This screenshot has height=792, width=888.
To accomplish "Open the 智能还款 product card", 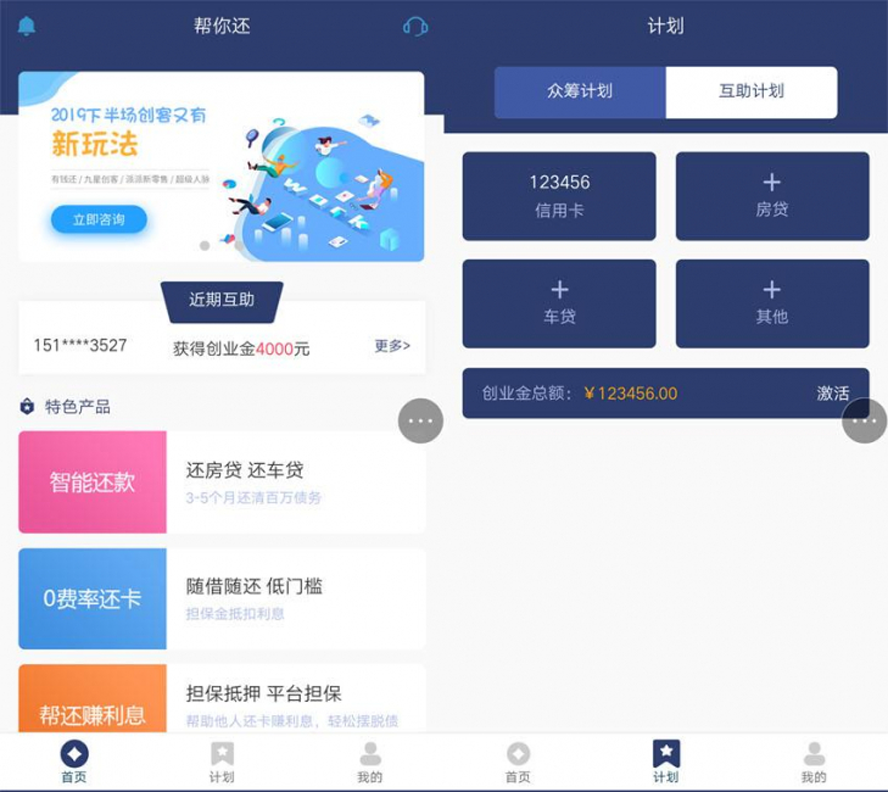I will pyautogui.click(x=221, y=482).
